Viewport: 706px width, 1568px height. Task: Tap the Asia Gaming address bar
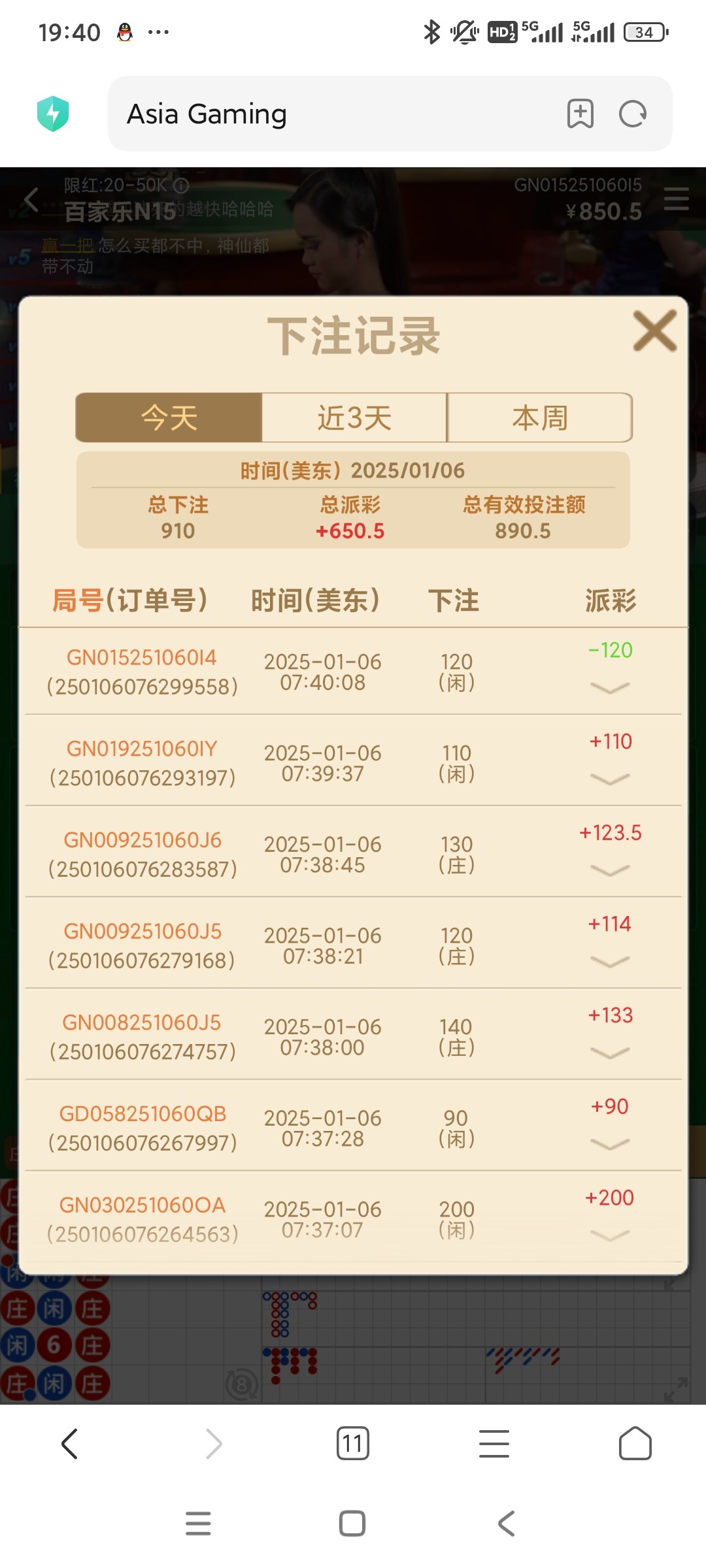[327, 114]
